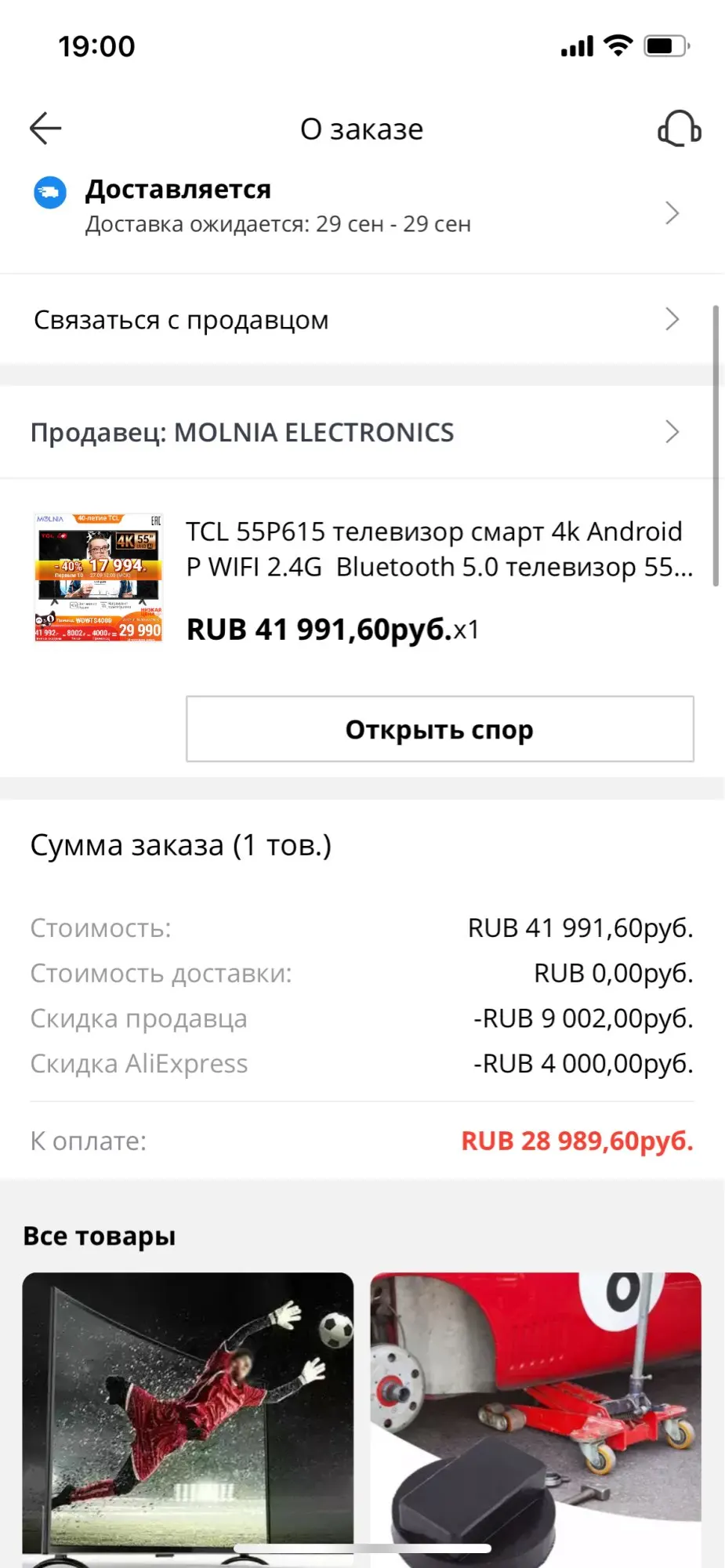
Task: Tap the Открыть спор button
Action: click(440, 729)
